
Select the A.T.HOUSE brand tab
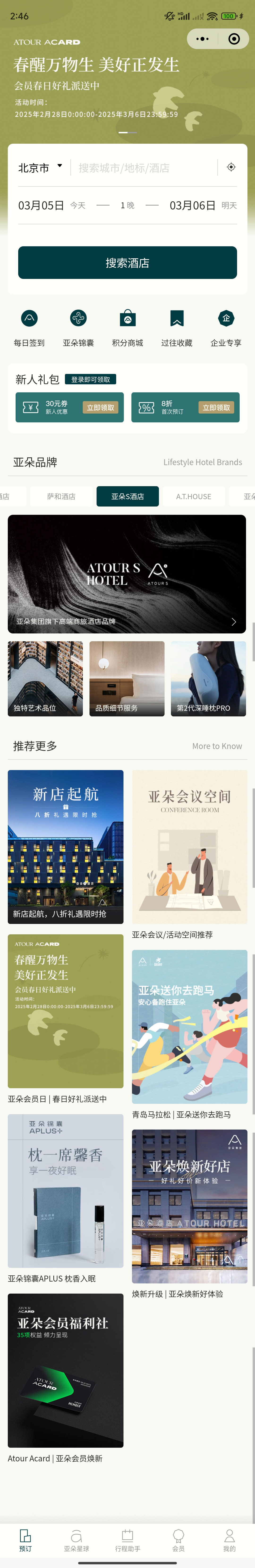pos(194,497)
